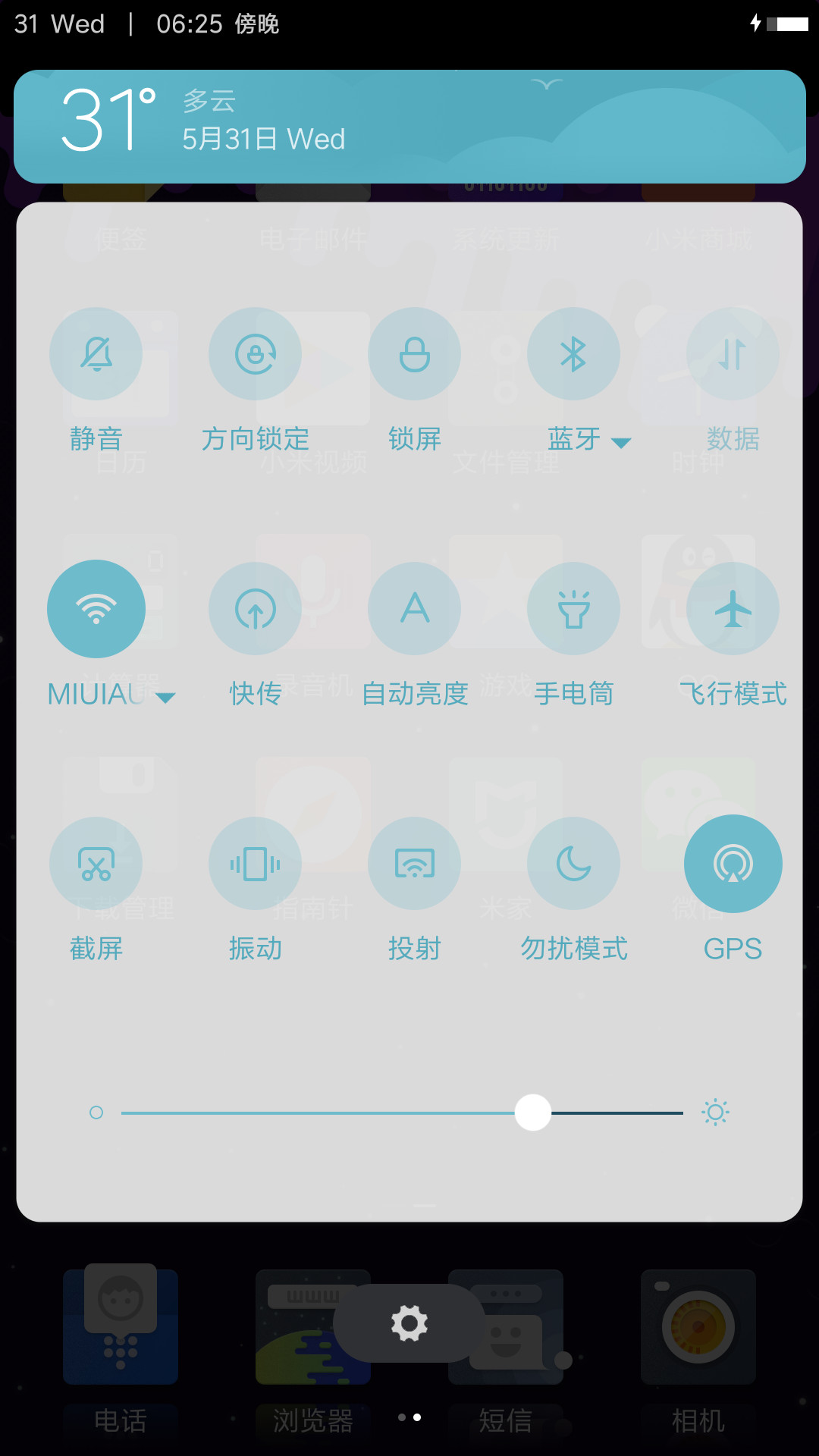Open 投射 screen cast
This screenshot has height=1456, width=819.
tap(415, 864)
